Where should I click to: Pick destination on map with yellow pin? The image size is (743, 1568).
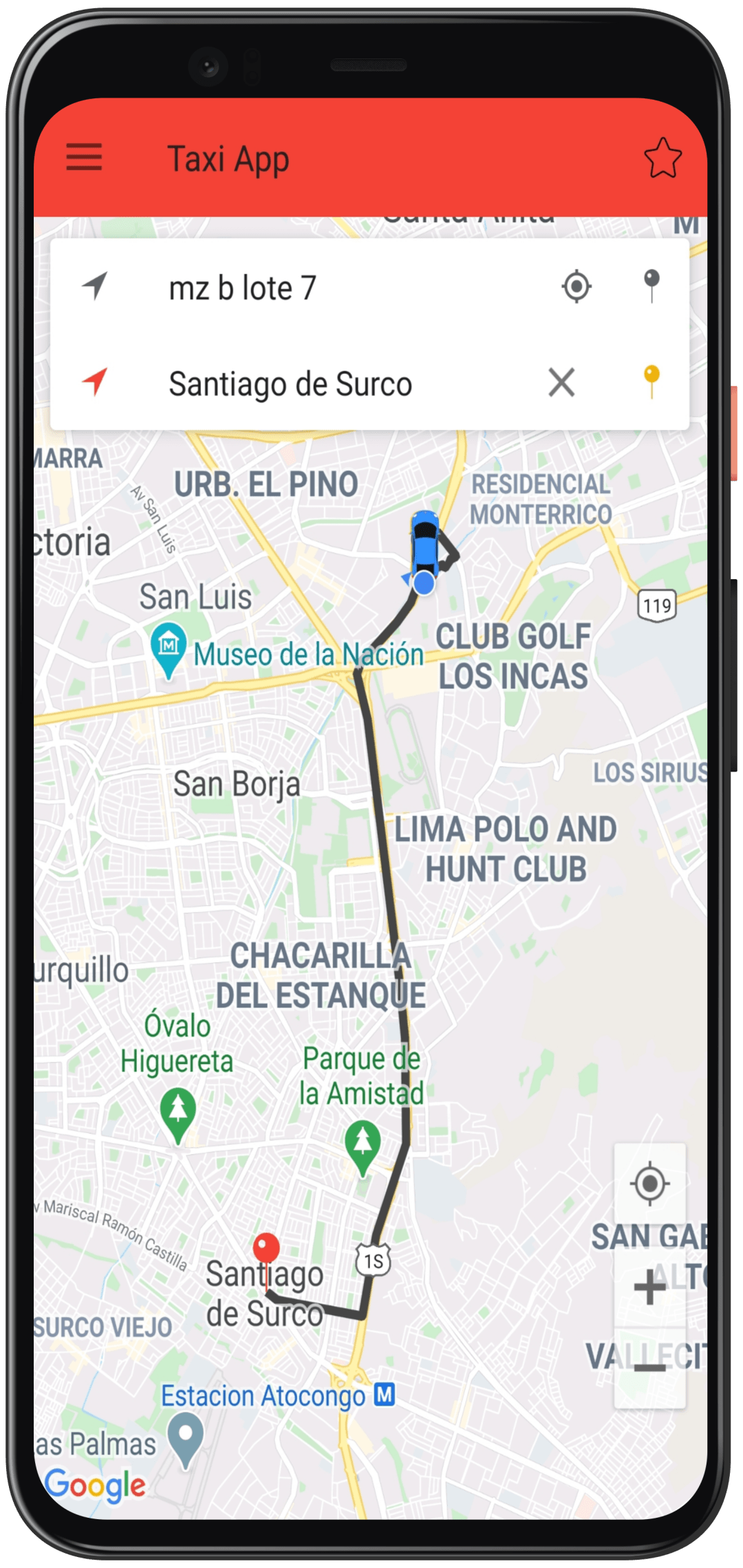651,382
